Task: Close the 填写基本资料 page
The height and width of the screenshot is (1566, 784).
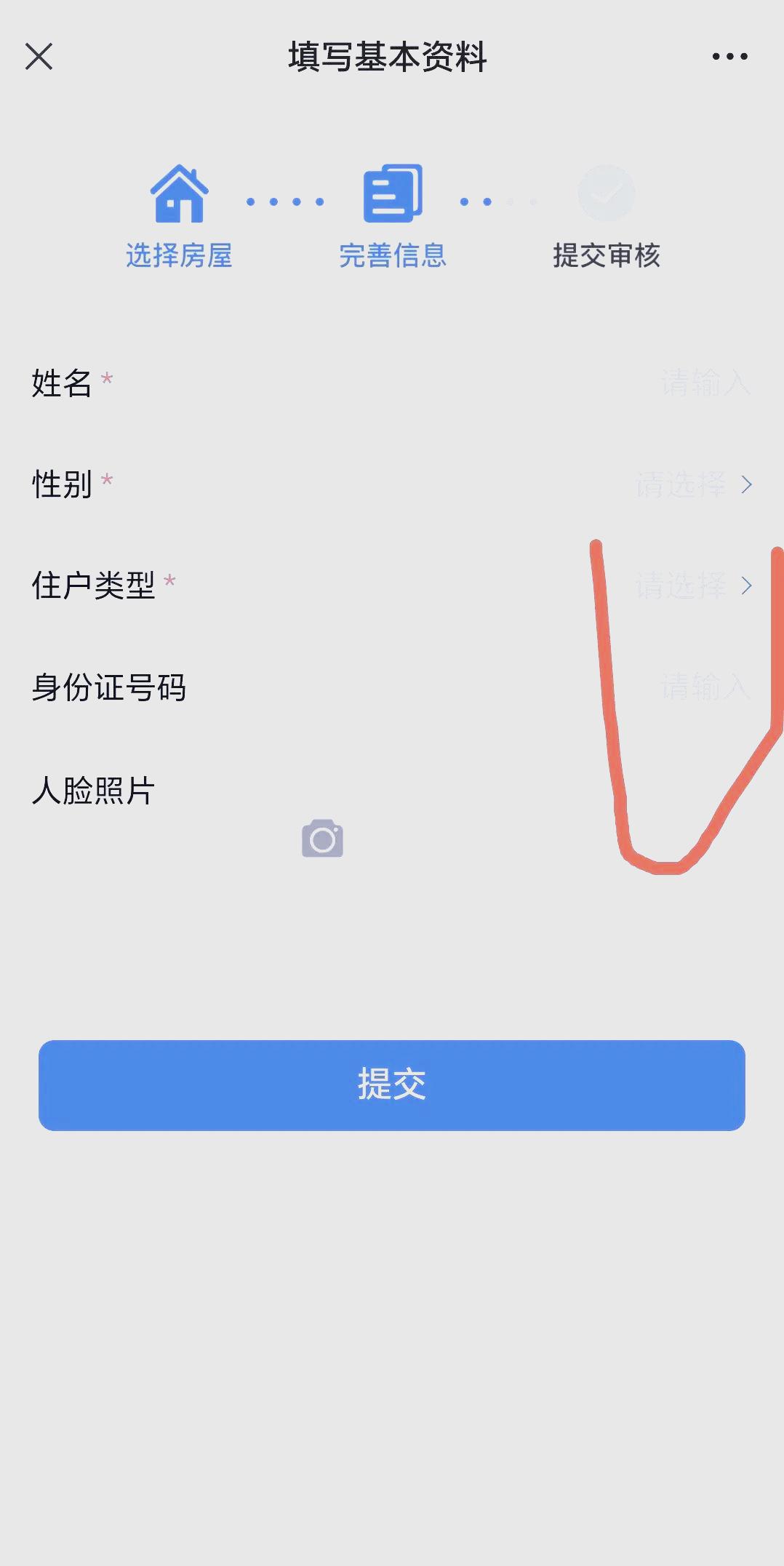Action: pyautogui.click(x=39, y=56)
